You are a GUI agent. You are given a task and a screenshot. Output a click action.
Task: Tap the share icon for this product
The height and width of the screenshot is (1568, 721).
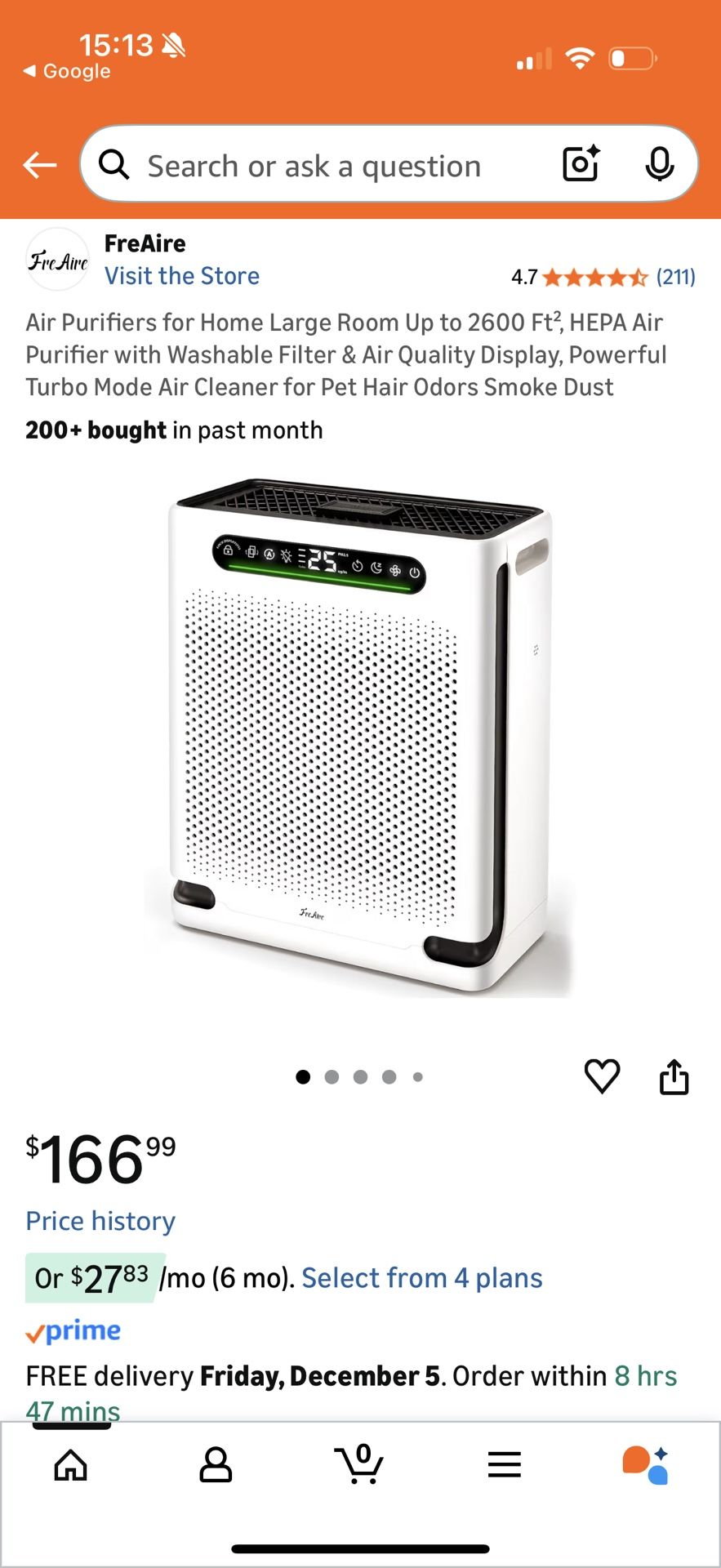click(674, 1076)
